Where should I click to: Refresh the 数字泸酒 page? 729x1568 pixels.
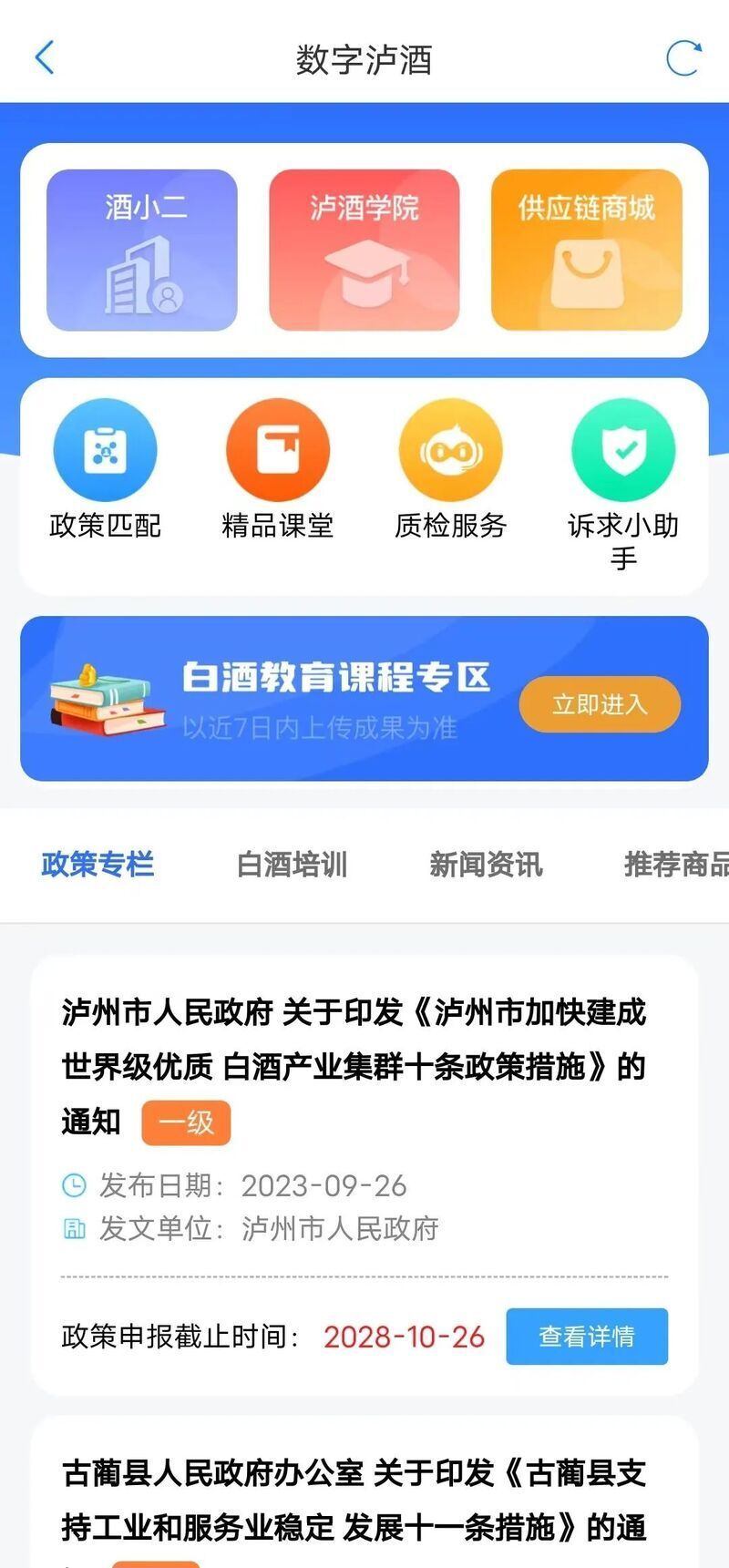(x=683, y=58)
